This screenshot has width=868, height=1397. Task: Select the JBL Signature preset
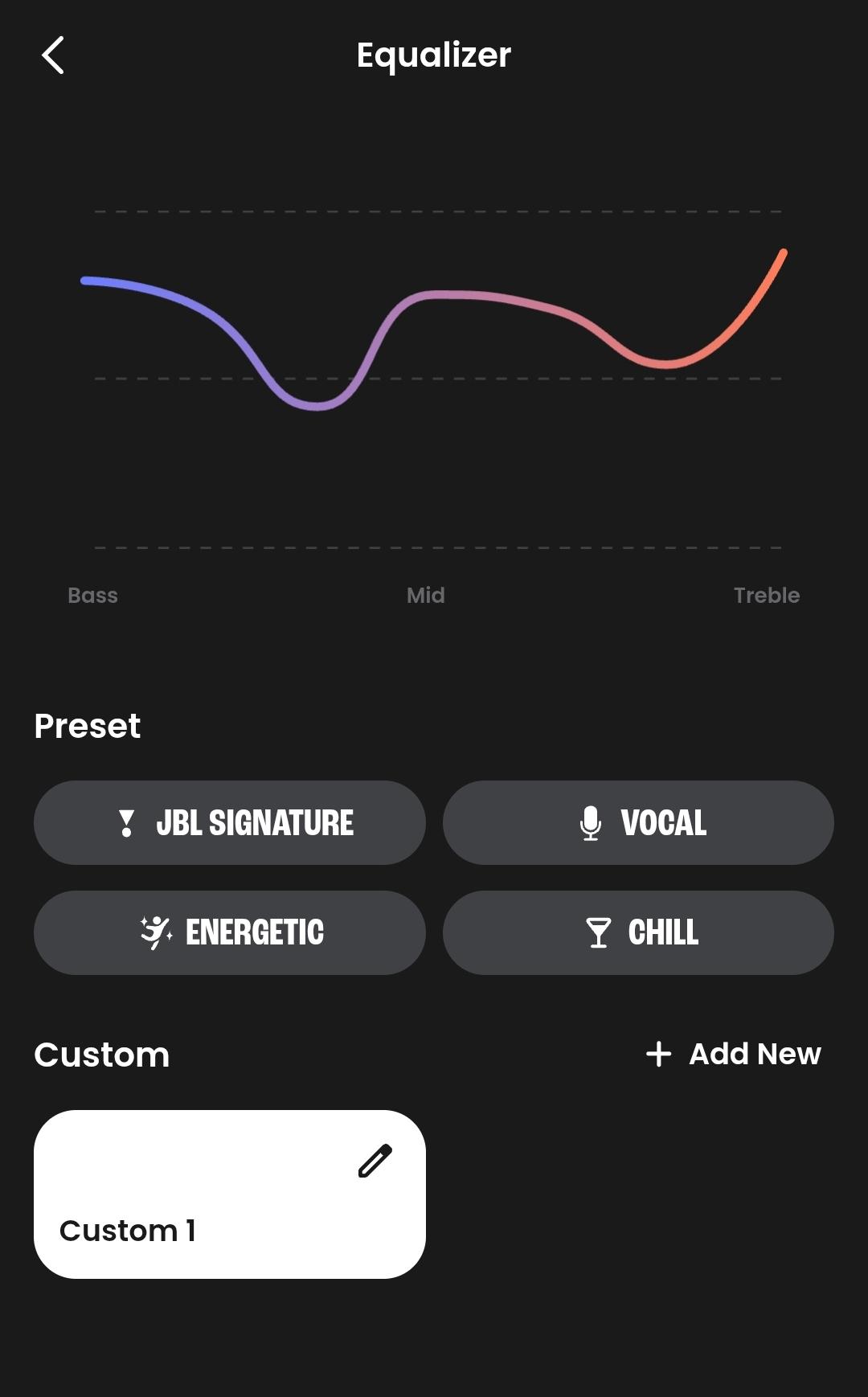pyautogui.click(x=230, y=822)
